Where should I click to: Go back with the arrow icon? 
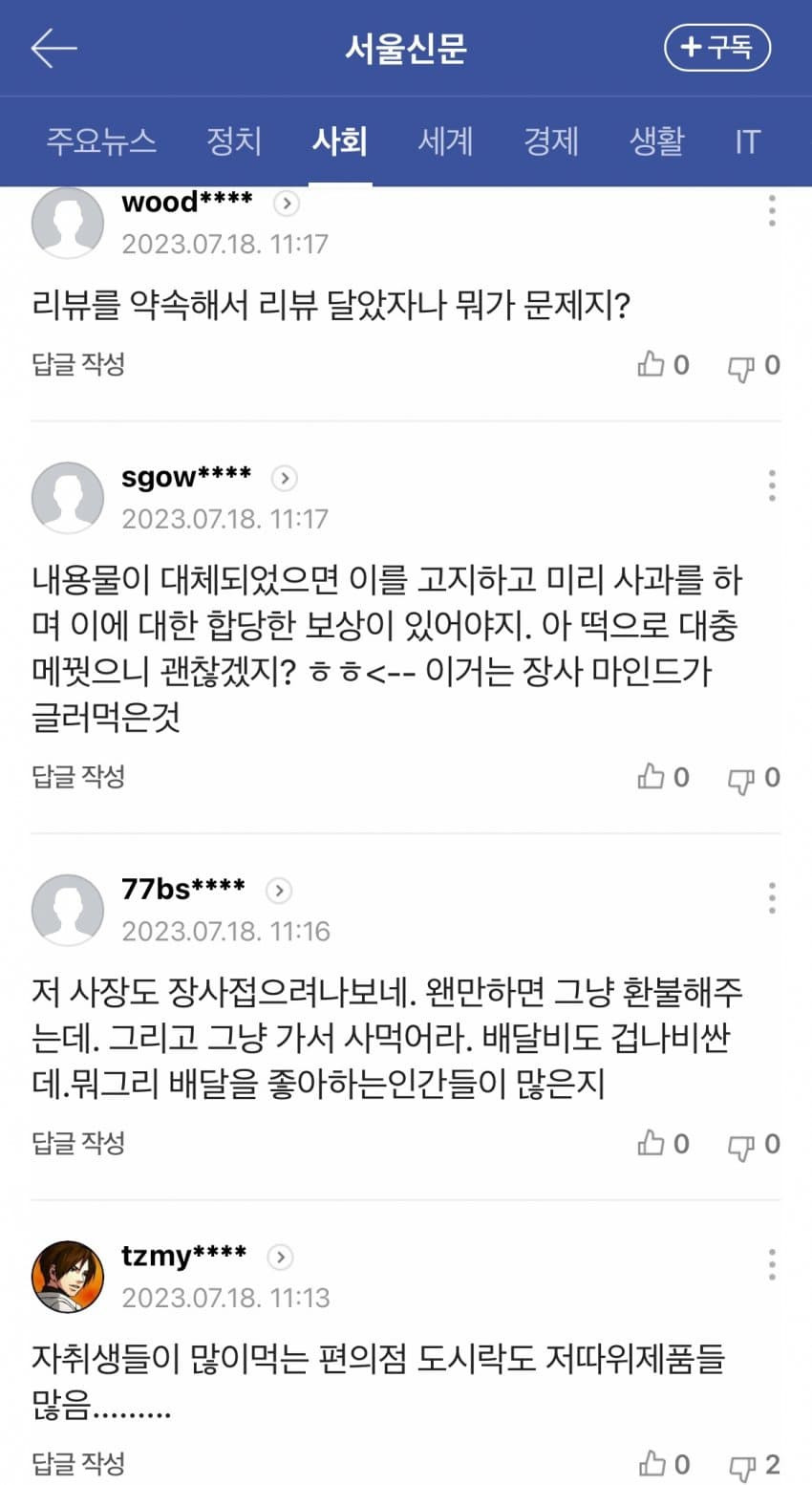[53, 48]
